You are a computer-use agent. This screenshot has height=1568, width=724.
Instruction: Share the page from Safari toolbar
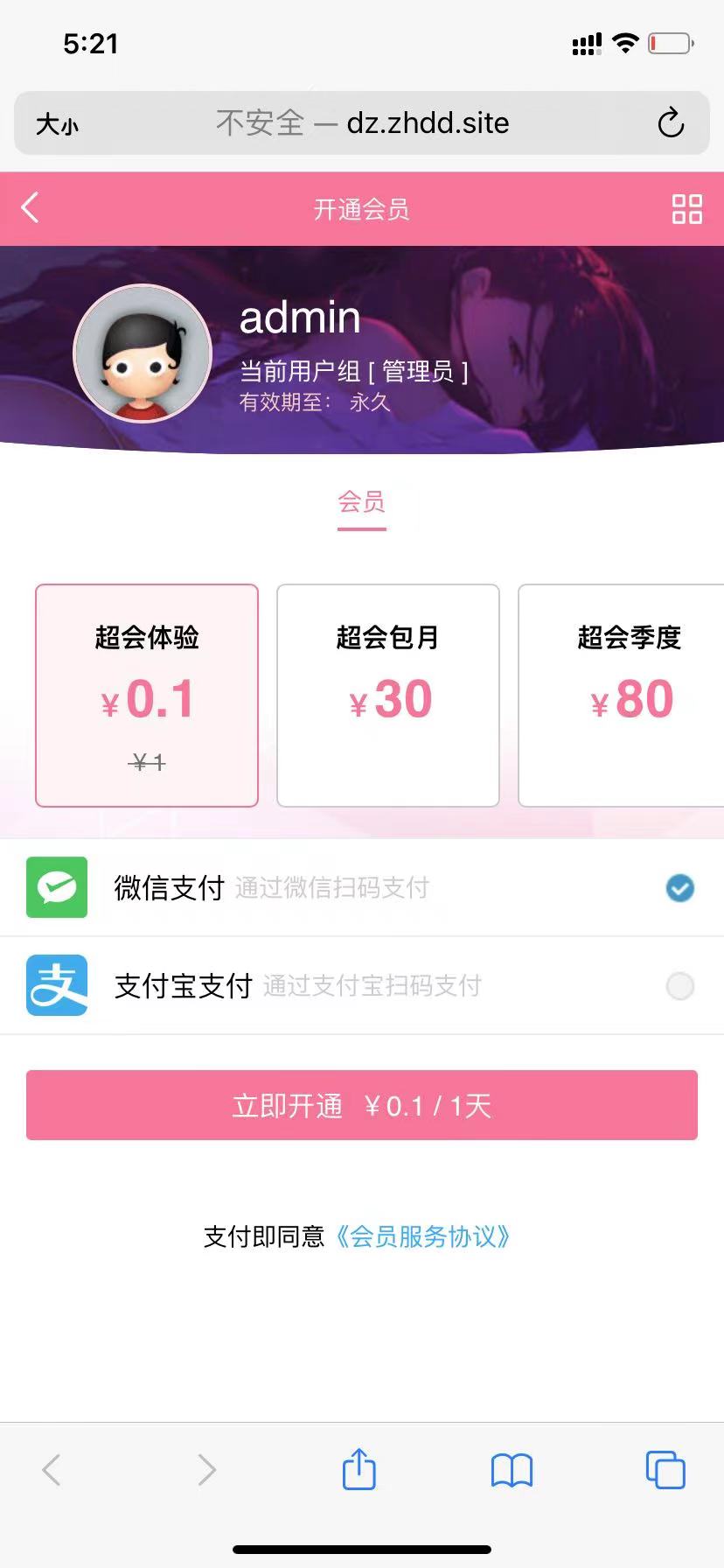(359, 1469)
